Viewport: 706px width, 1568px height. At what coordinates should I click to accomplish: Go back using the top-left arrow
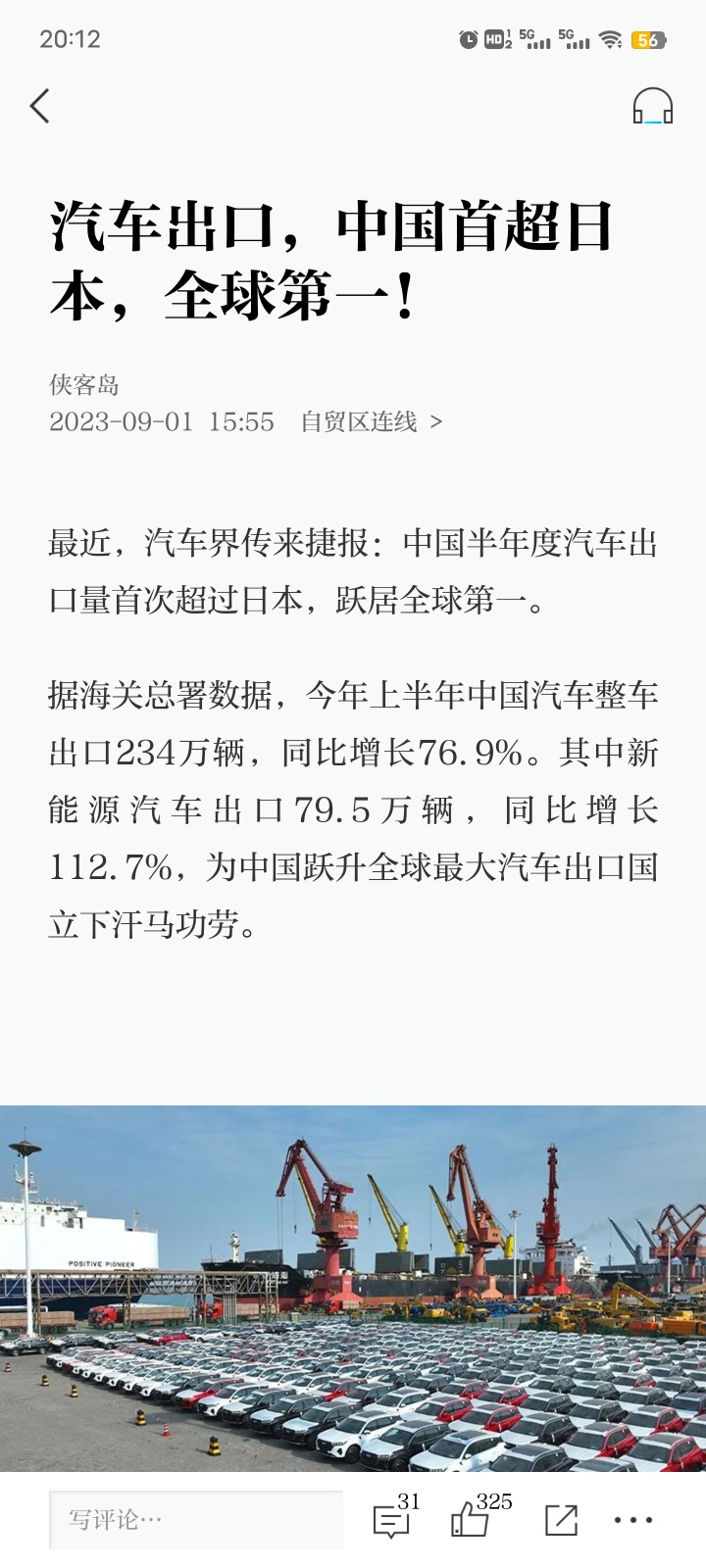coord(39,106)
